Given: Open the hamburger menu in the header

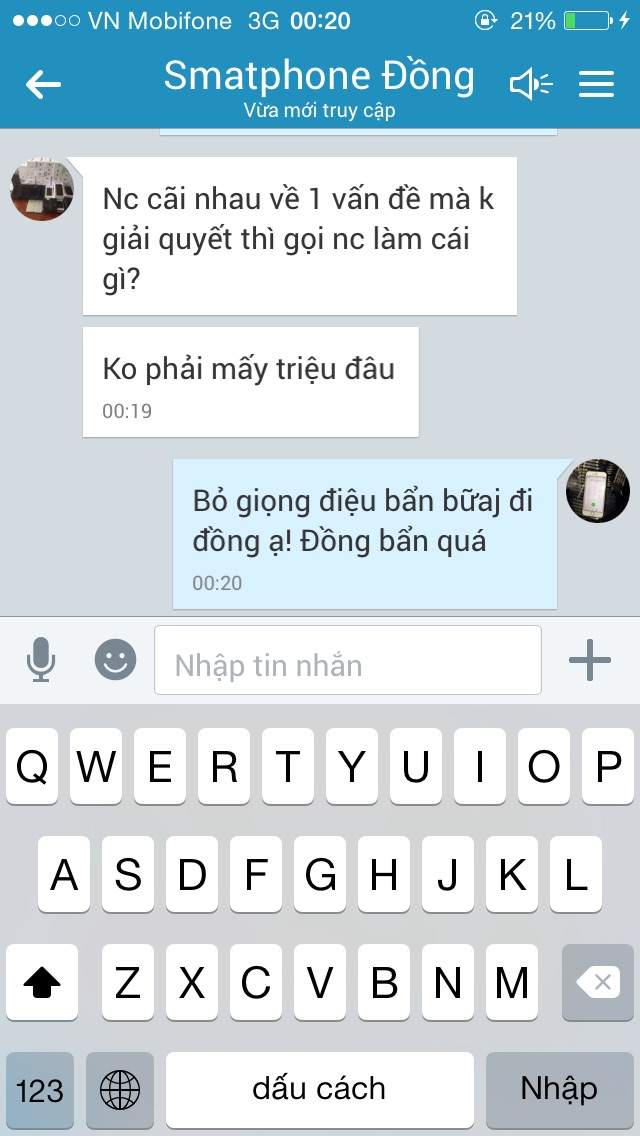Looking at the screenshot, I should point(597,85).
